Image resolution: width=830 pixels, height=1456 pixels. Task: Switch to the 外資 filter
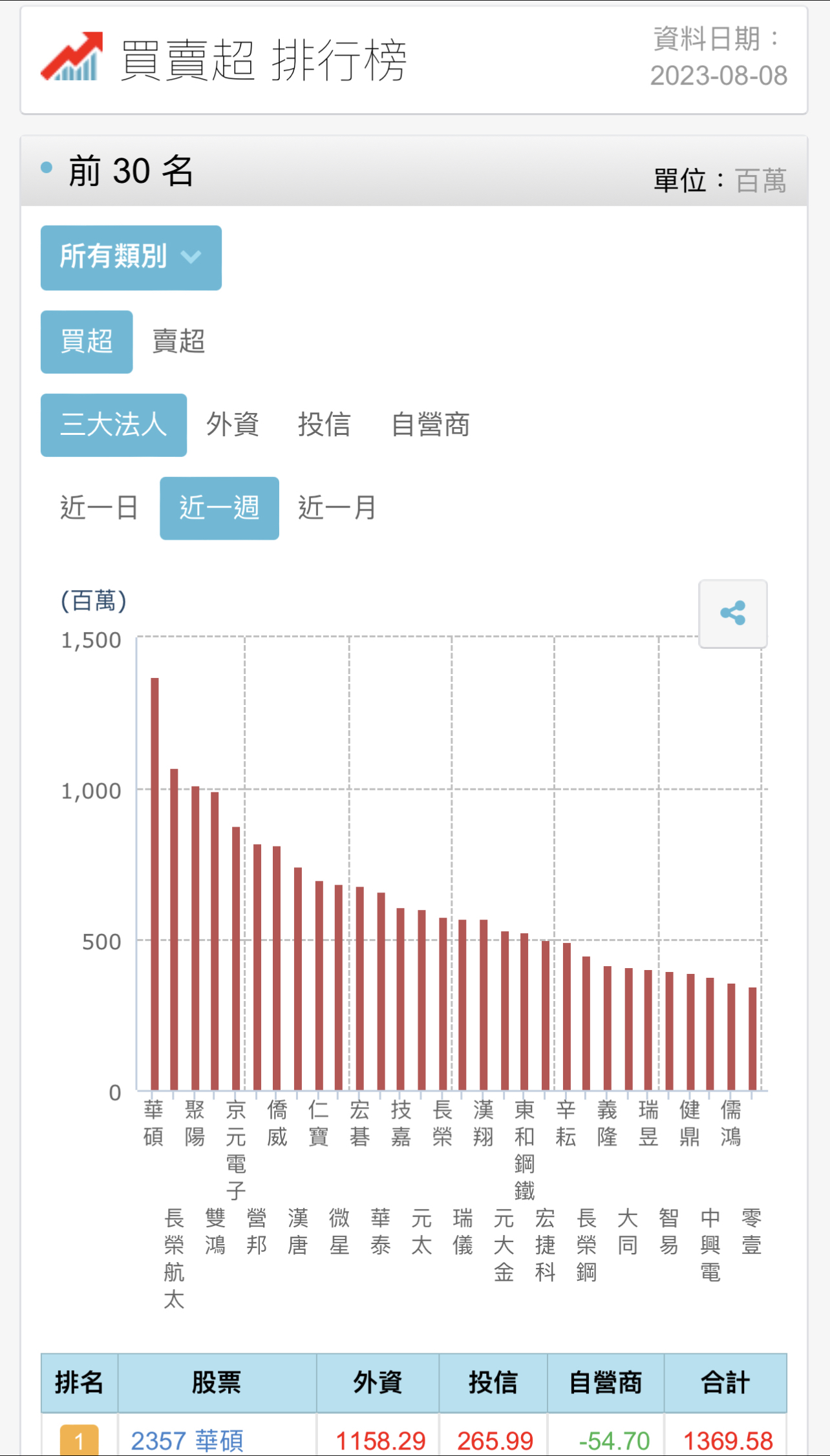233,425
